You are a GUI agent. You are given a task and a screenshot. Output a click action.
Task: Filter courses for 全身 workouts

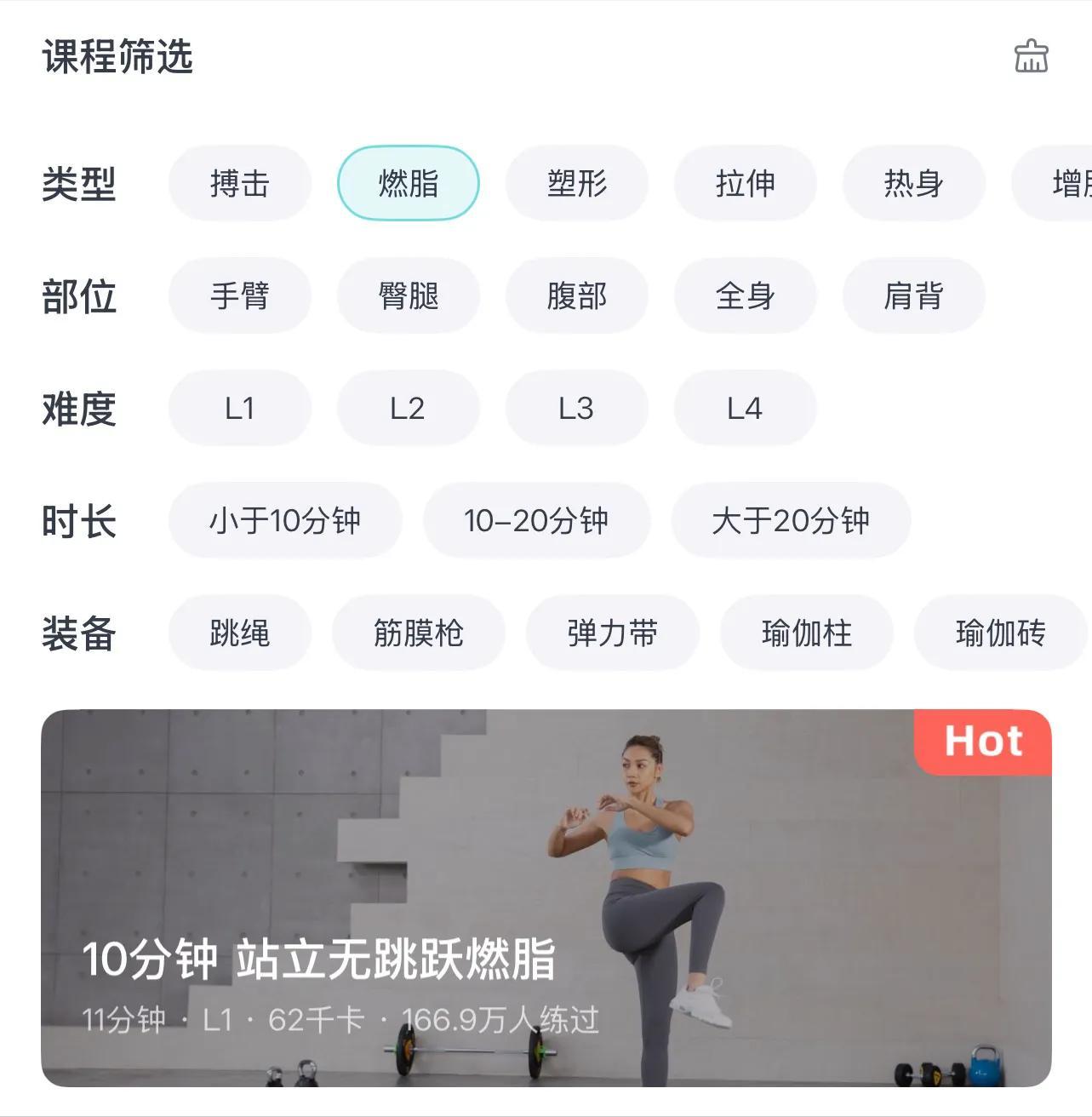[x=746, y=295]
